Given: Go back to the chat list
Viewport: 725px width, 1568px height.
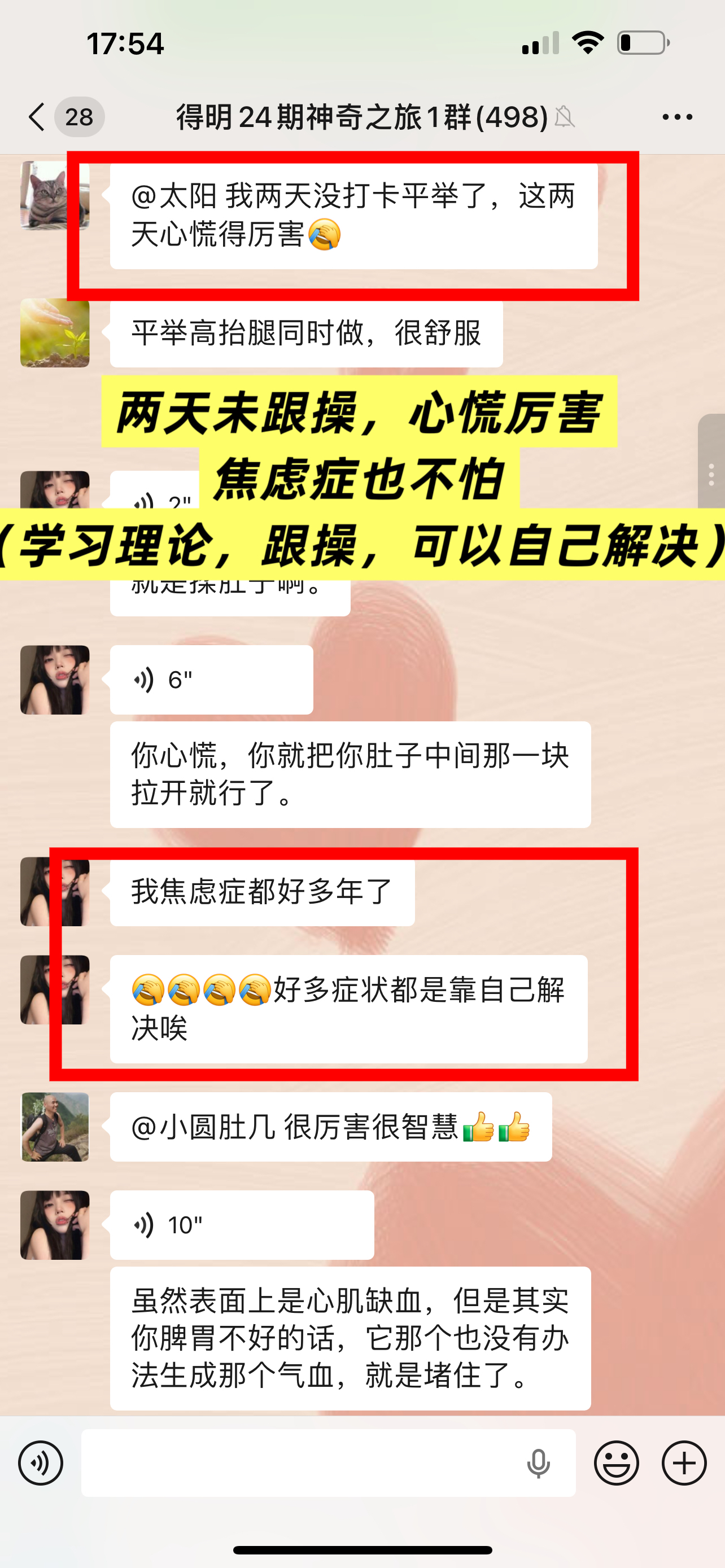Looking at the screenshot, I should tap(38, 116).
